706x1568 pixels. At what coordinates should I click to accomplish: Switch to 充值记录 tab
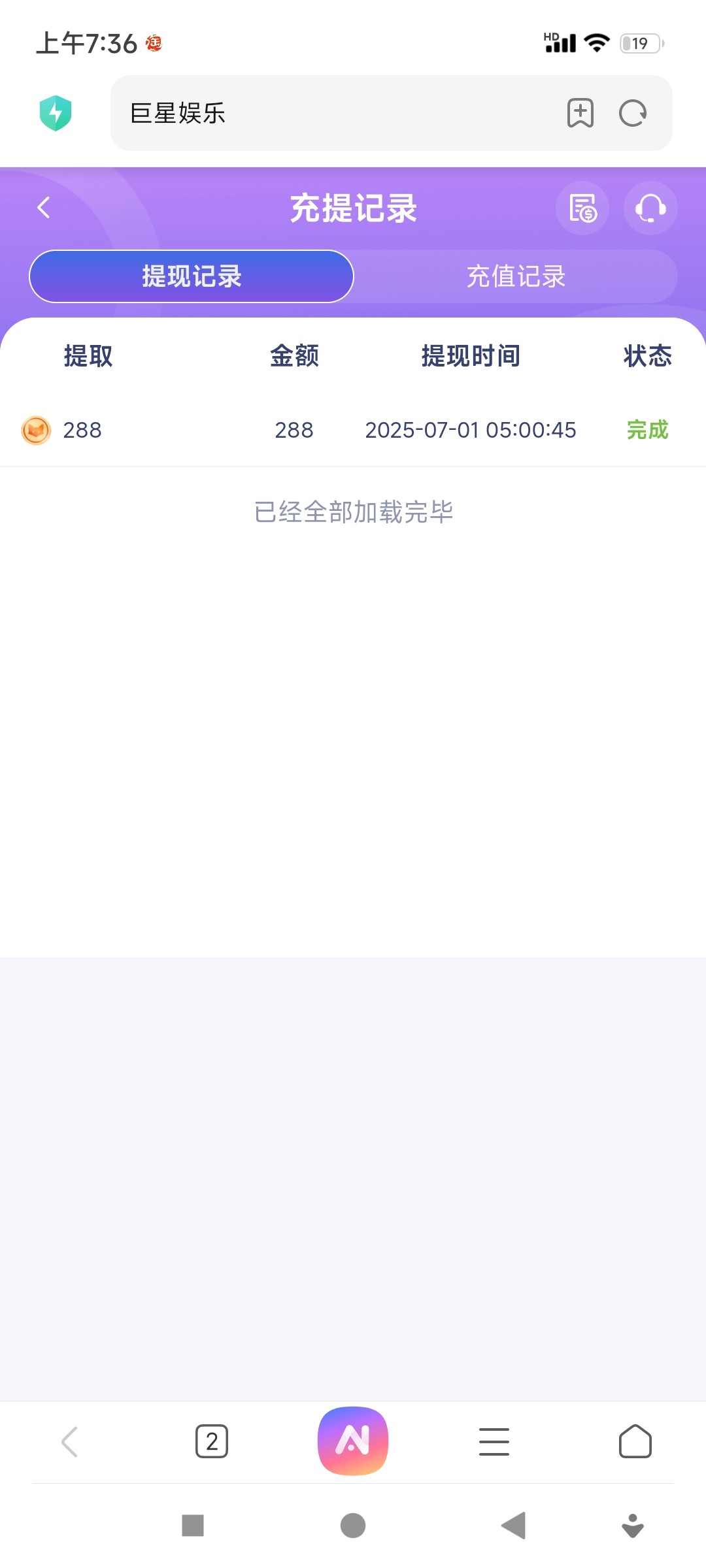click(516, 276)
